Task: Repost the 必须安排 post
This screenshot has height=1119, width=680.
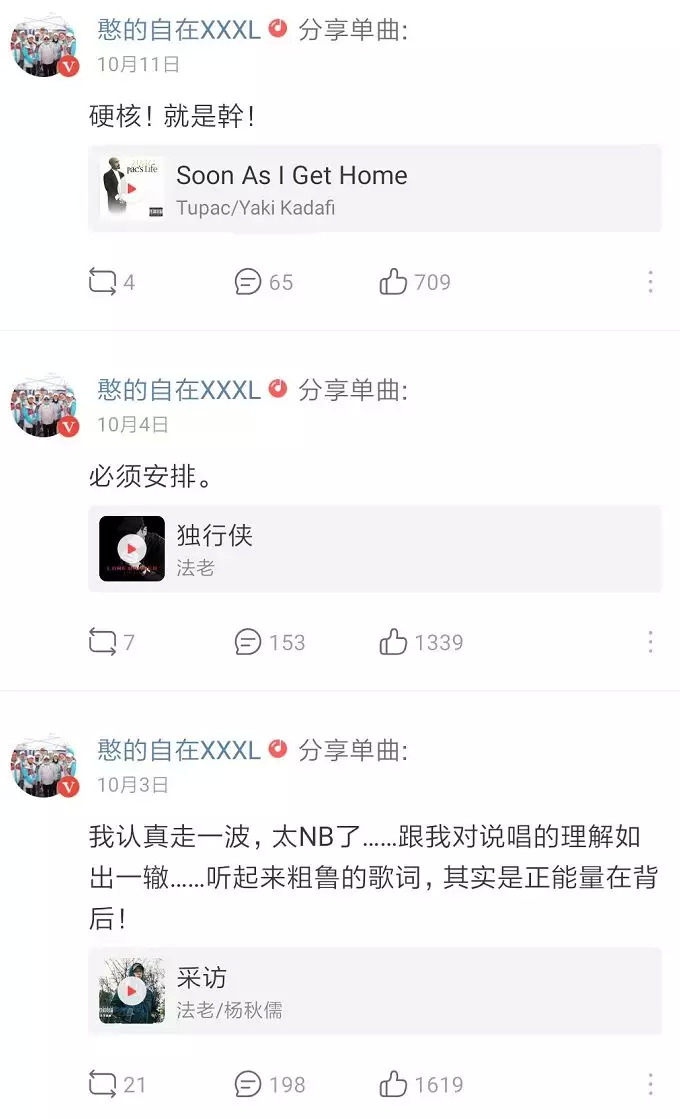Action: pos(111,642)
